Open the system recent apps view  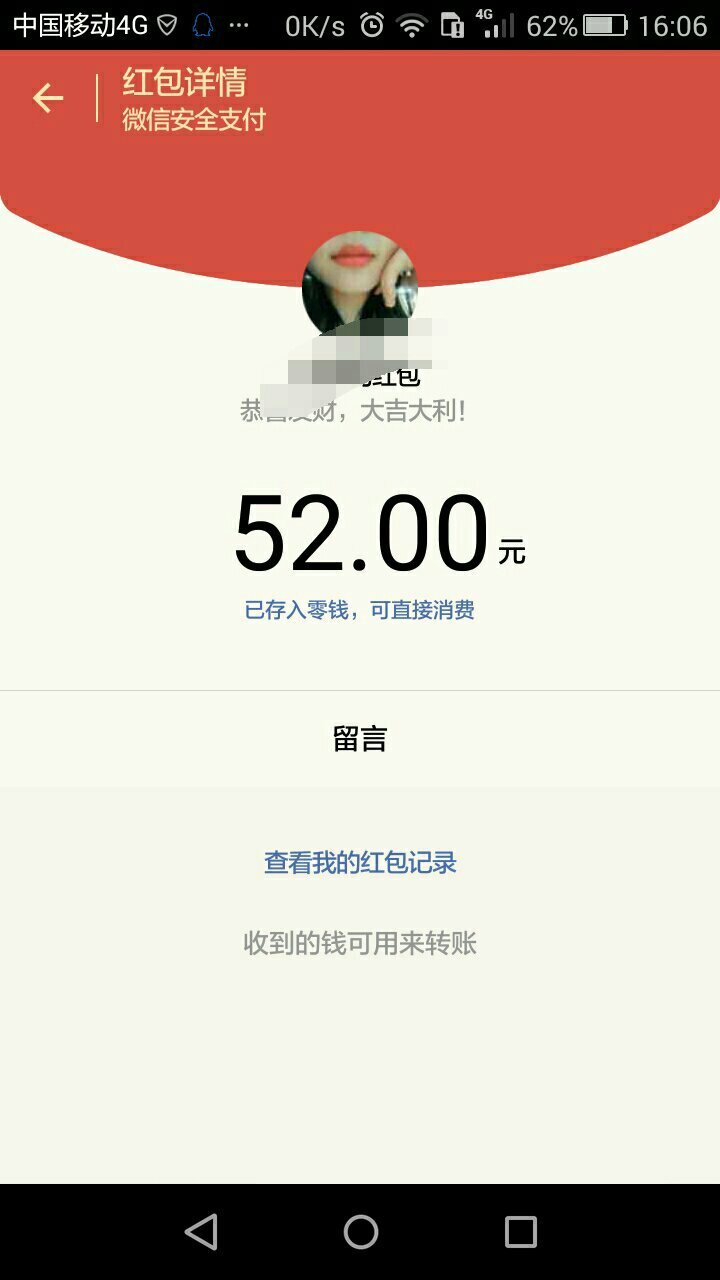(520, 1232)
